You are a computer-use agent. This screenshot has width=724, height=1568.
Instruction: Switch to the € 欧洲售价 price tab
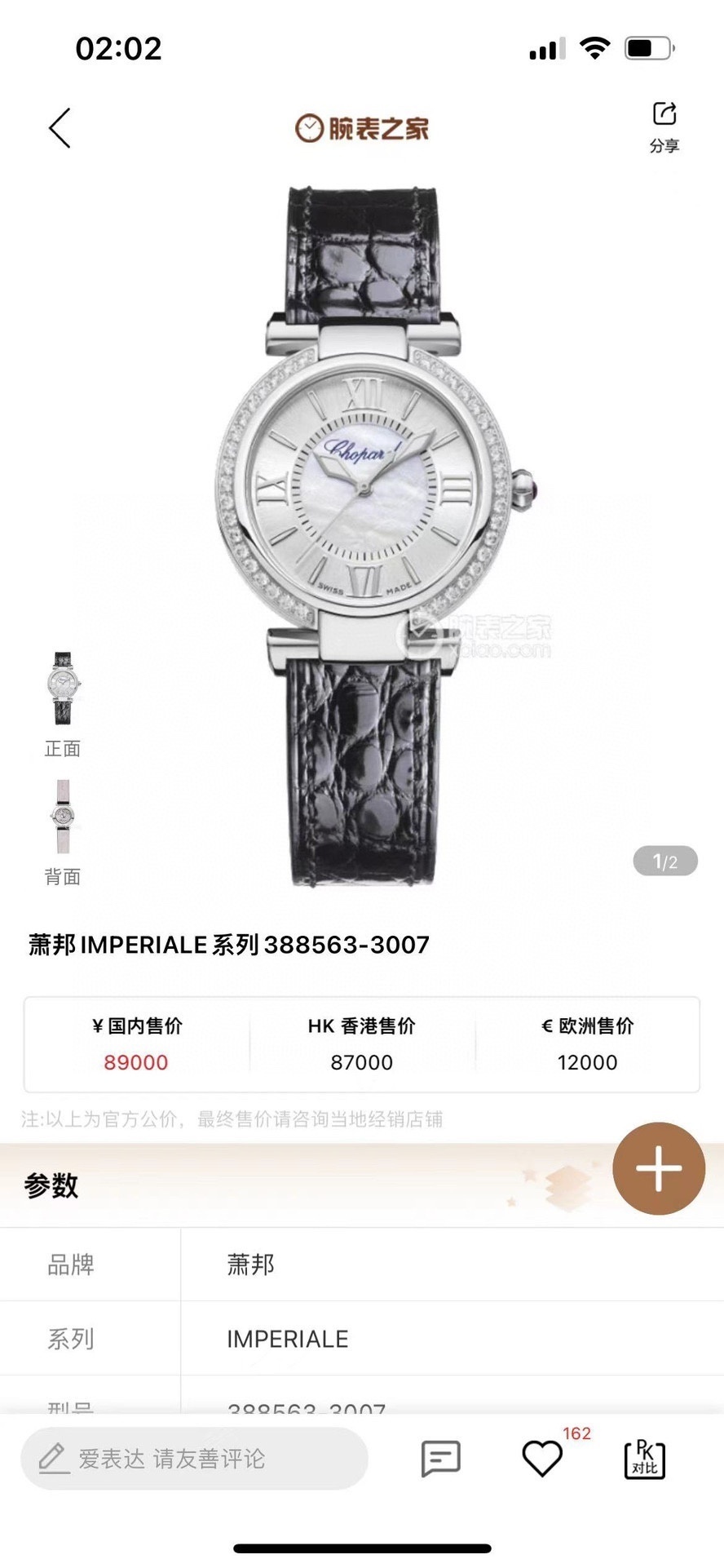(585, 1044)
